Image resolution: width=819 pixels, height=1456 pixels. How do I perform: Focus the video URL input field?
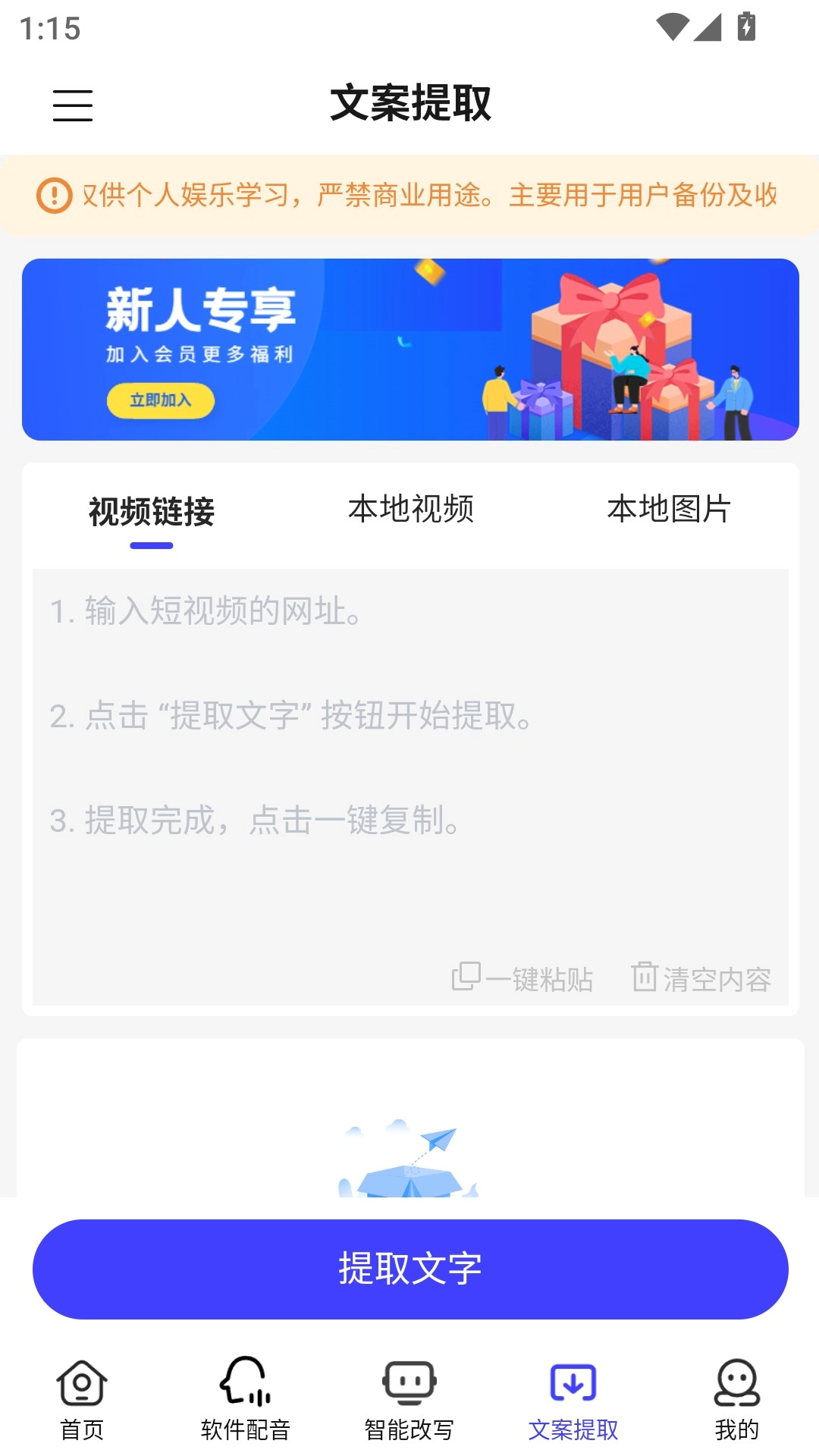coord(409,758)
